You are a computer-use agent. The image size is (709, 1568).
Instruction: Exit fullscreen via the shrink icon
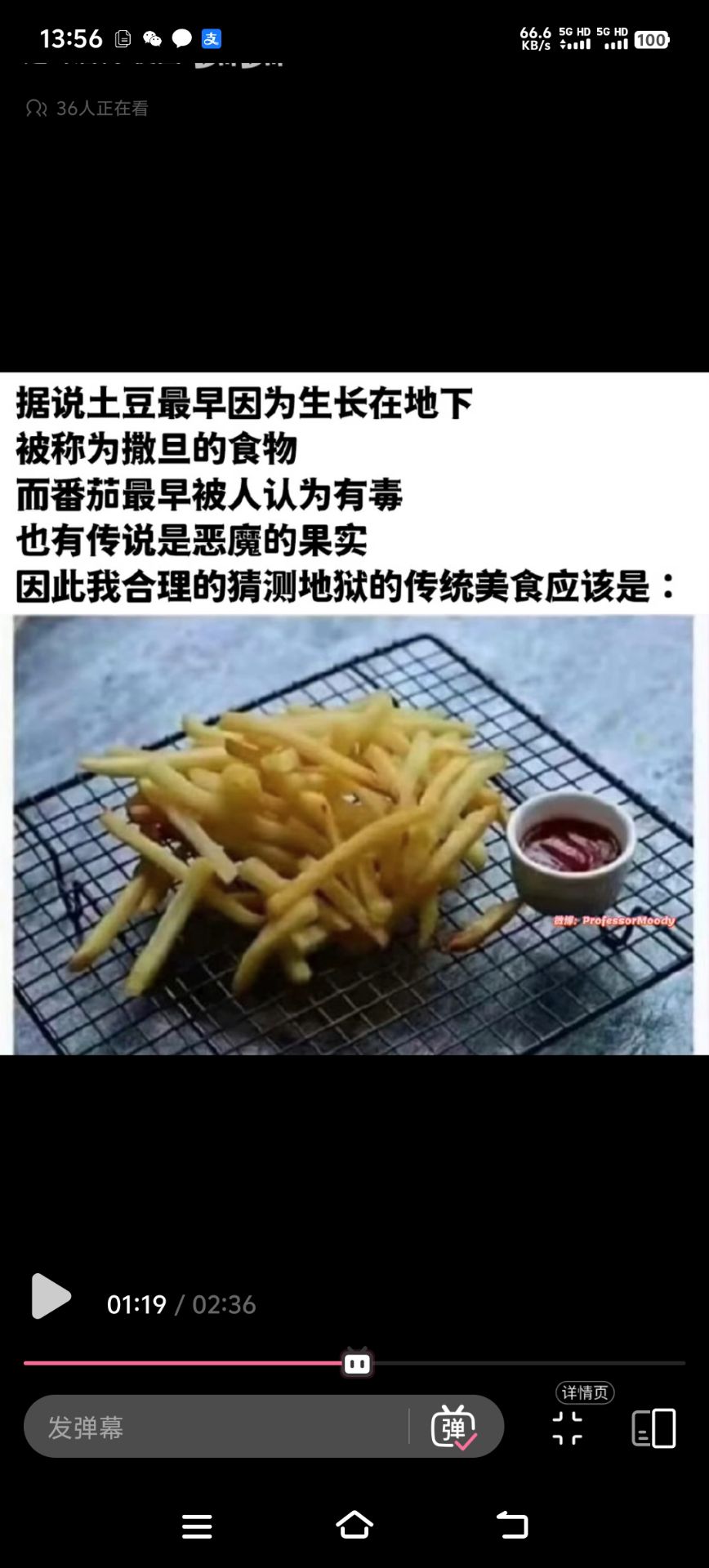point(567,1428)
